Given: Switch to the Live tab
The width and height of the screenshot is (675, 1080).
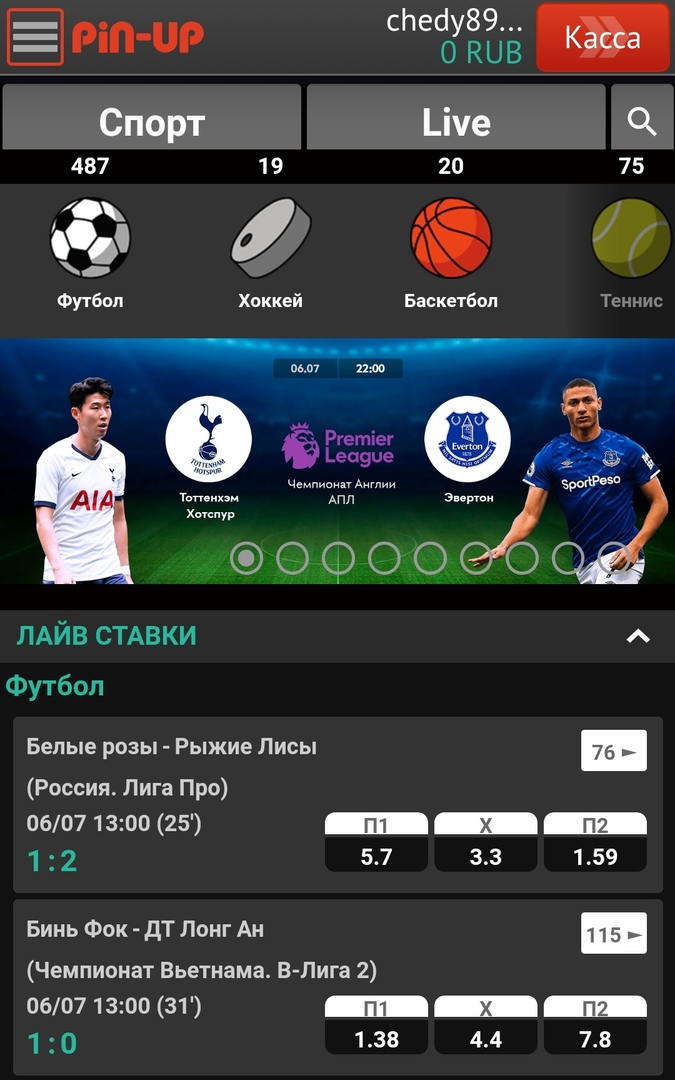Looking at the screenshot, I should 456,122.
